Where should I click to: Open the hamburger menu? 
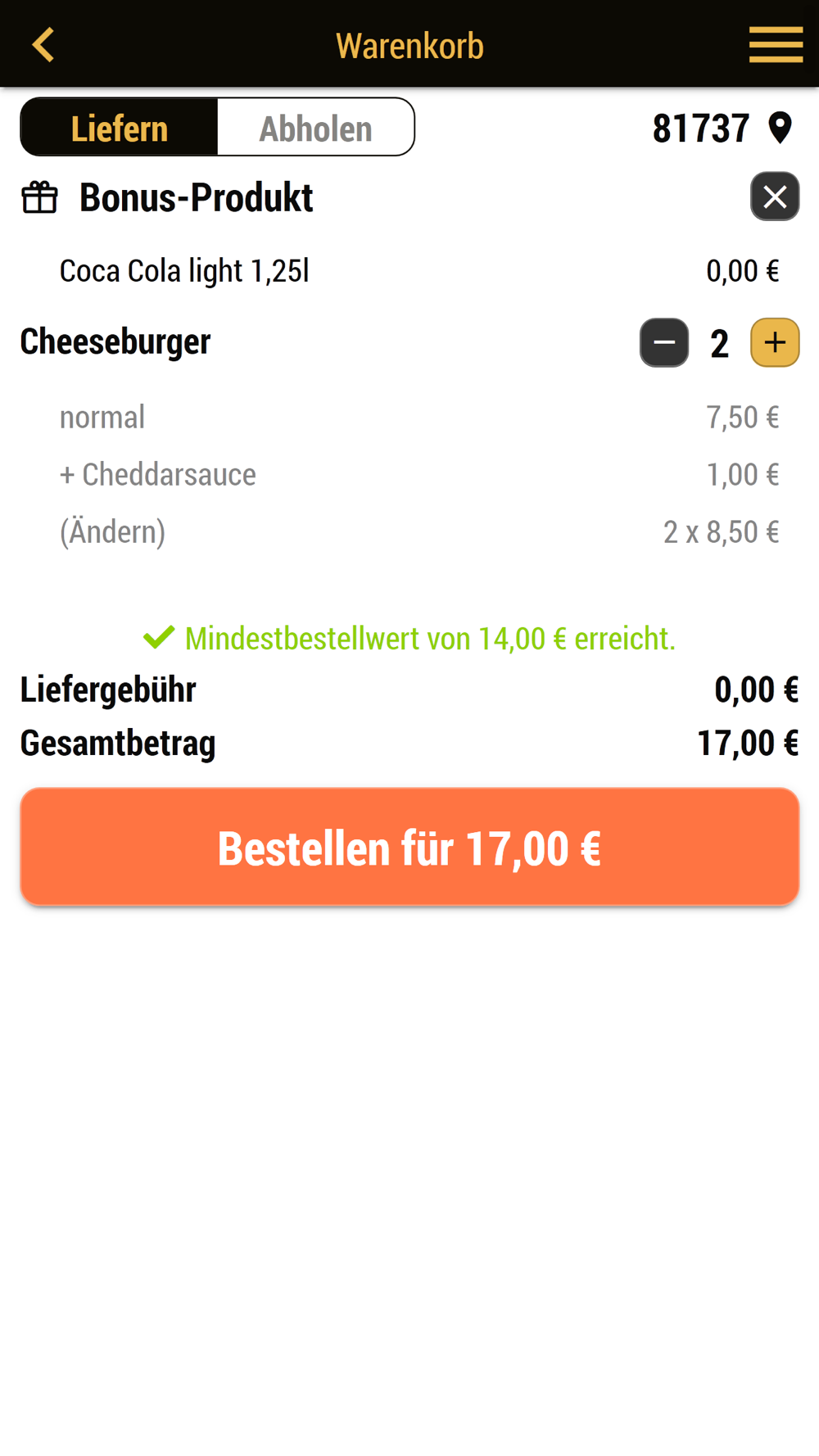point(776,45)
